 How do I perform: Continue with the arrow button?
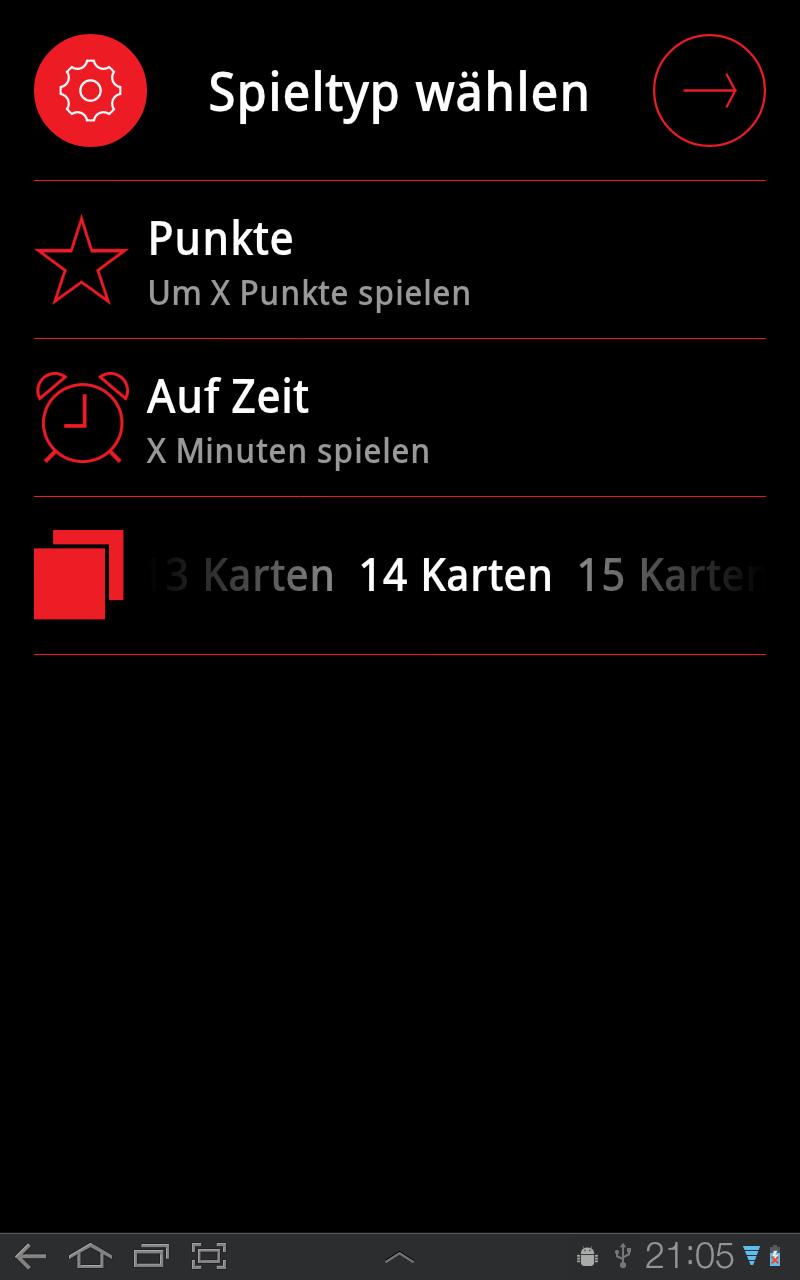click(709, 91)
